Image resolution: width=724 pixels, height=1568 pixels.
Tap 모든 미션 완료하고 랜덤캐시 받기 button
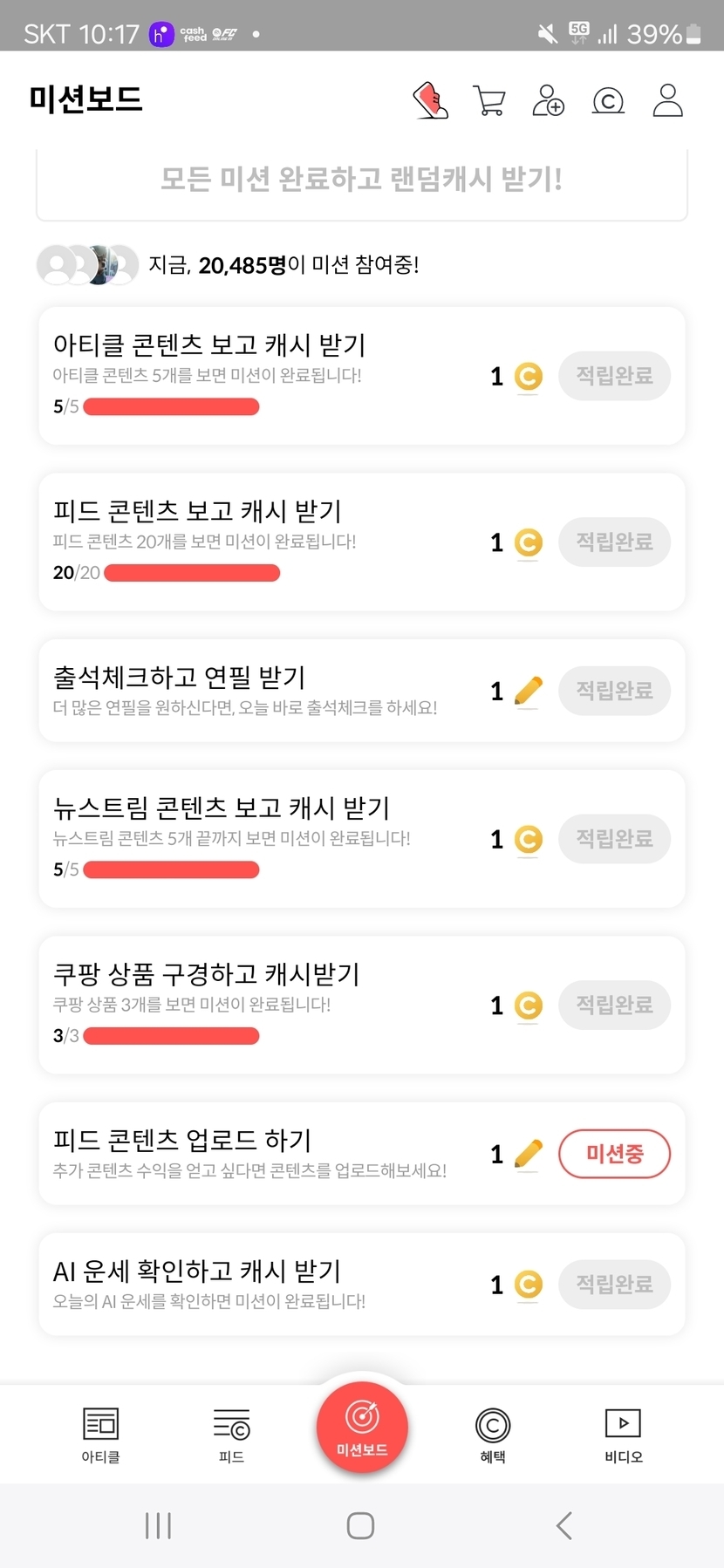(x=361, y=180)
